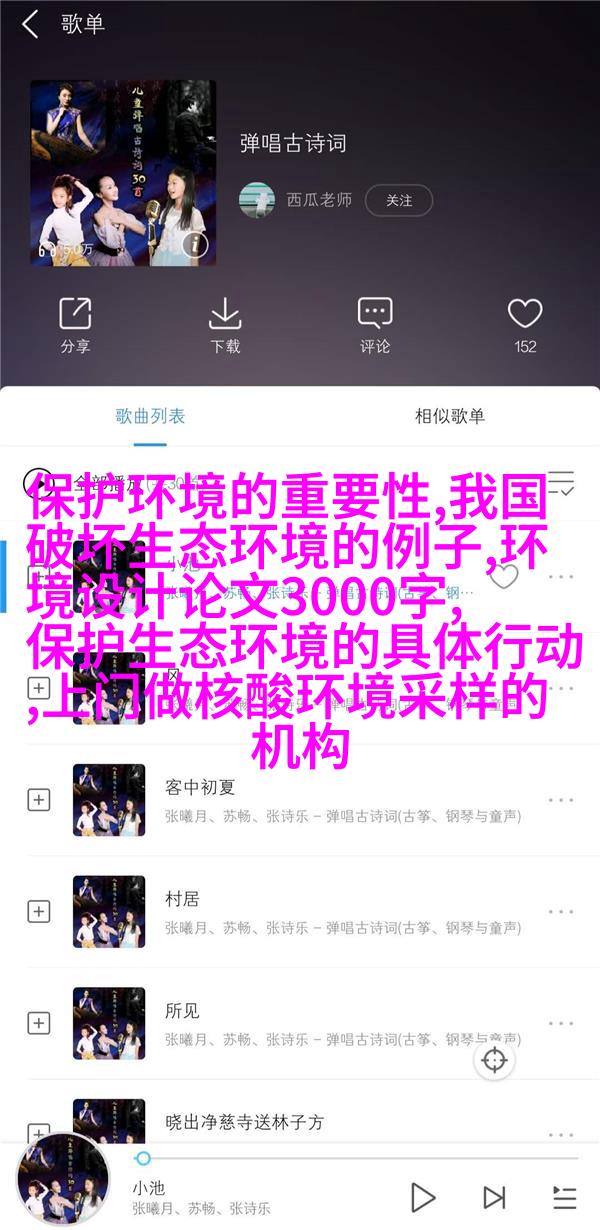Follow the creator 西瓜老师
The width and height of the screenshot is (600, 1230).
[398, 200]
